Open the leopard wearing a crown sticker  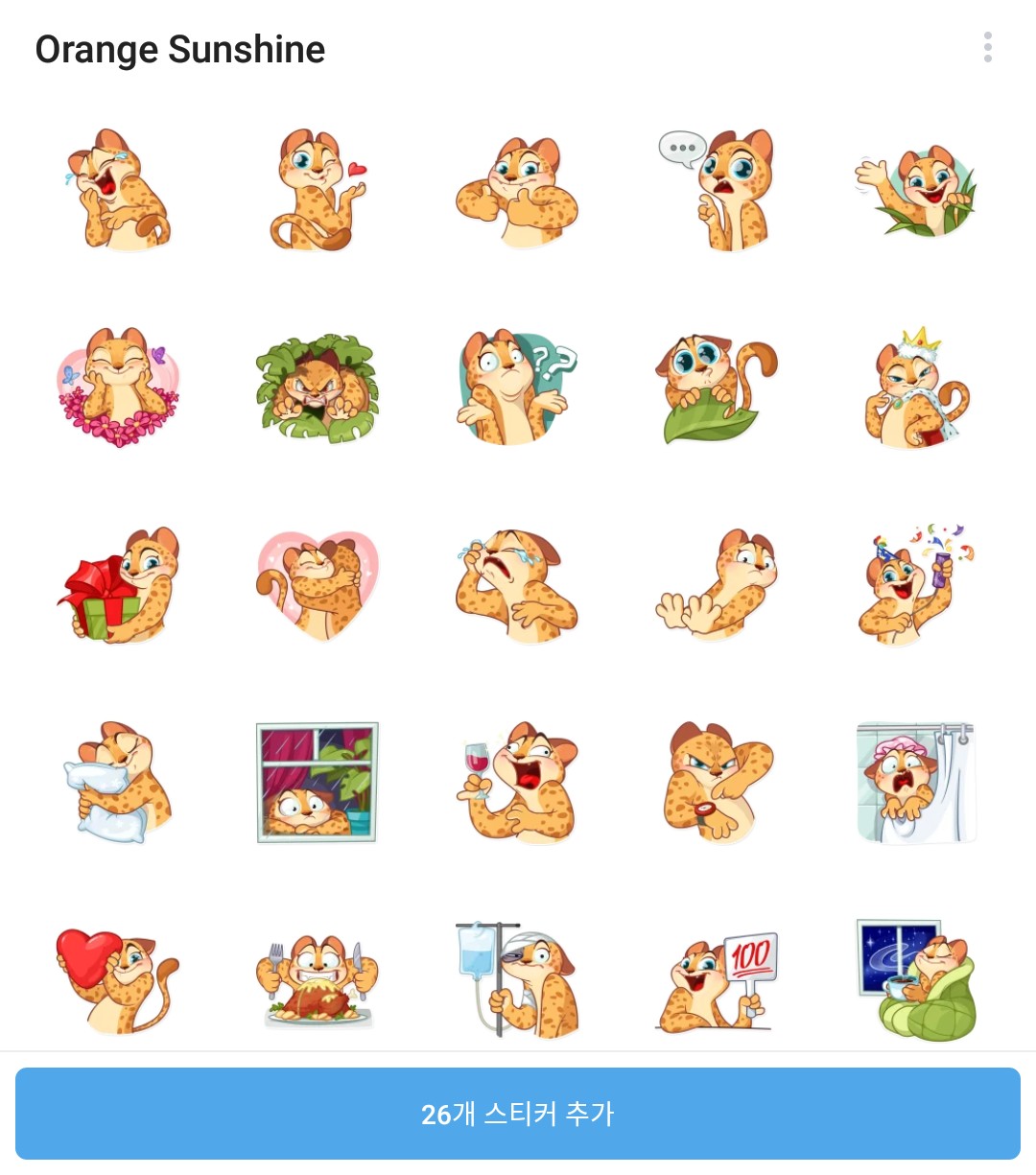pyautogui.click(x=916, y=388)
